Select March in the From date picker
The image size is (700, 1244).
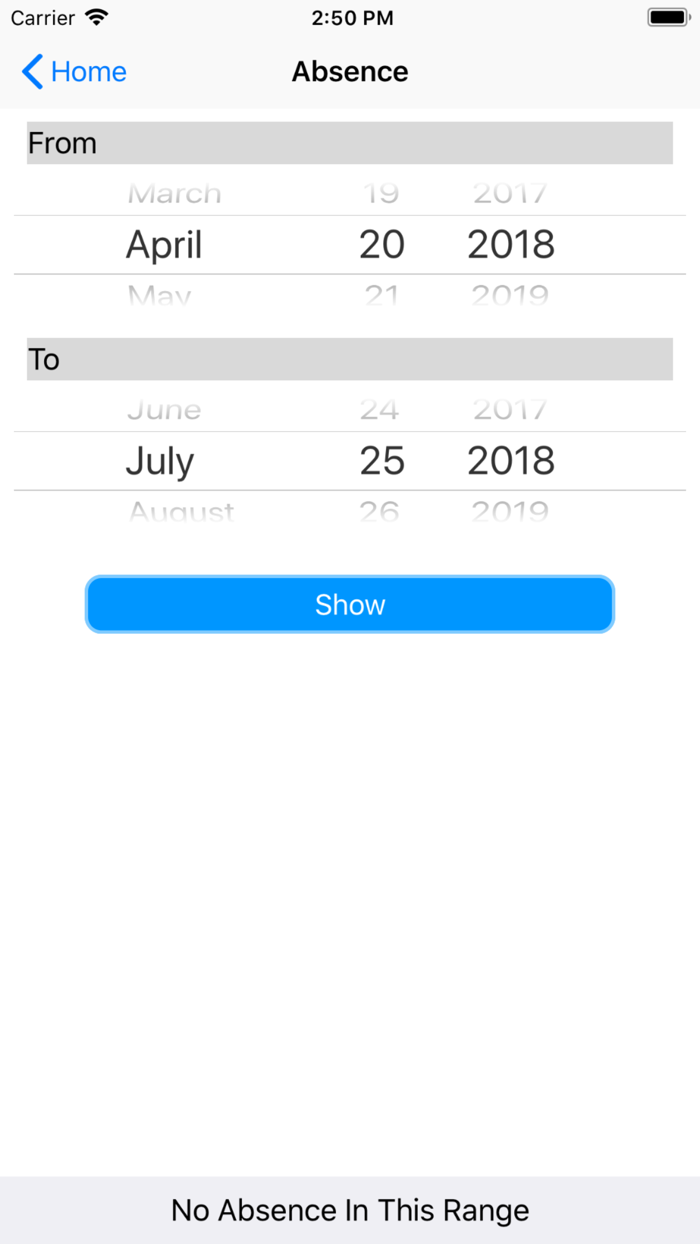[x=174, y=194]
